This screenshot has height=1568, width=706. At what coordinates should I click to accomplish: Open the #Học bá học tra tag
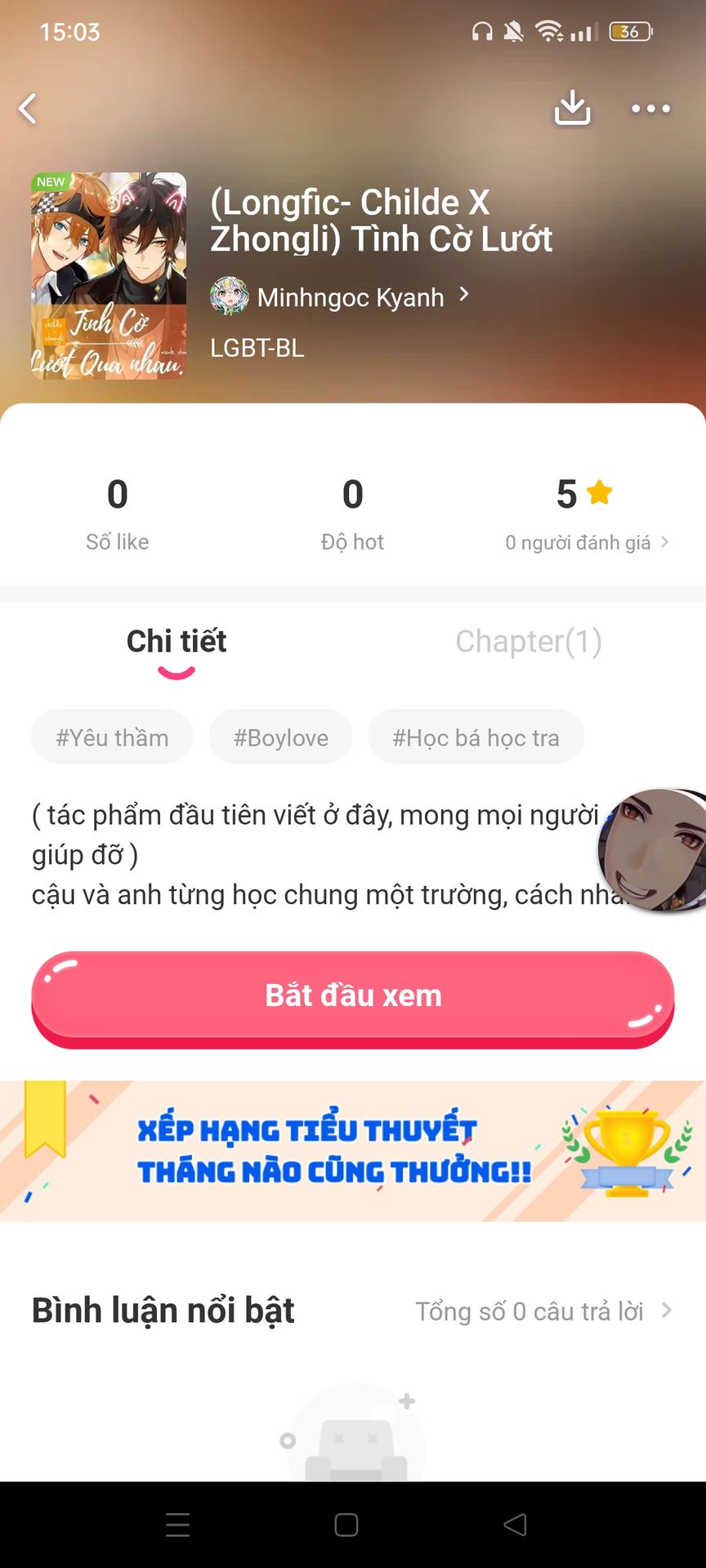point(476,737)
